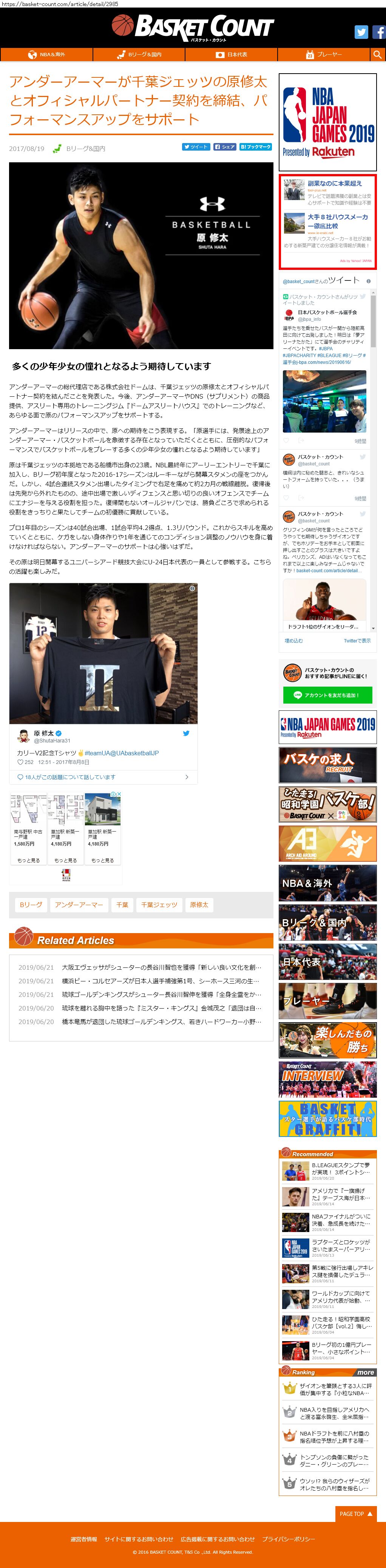
Task: Select the 千葉ジェッツ tag
Action: click(x=159, y=904)
